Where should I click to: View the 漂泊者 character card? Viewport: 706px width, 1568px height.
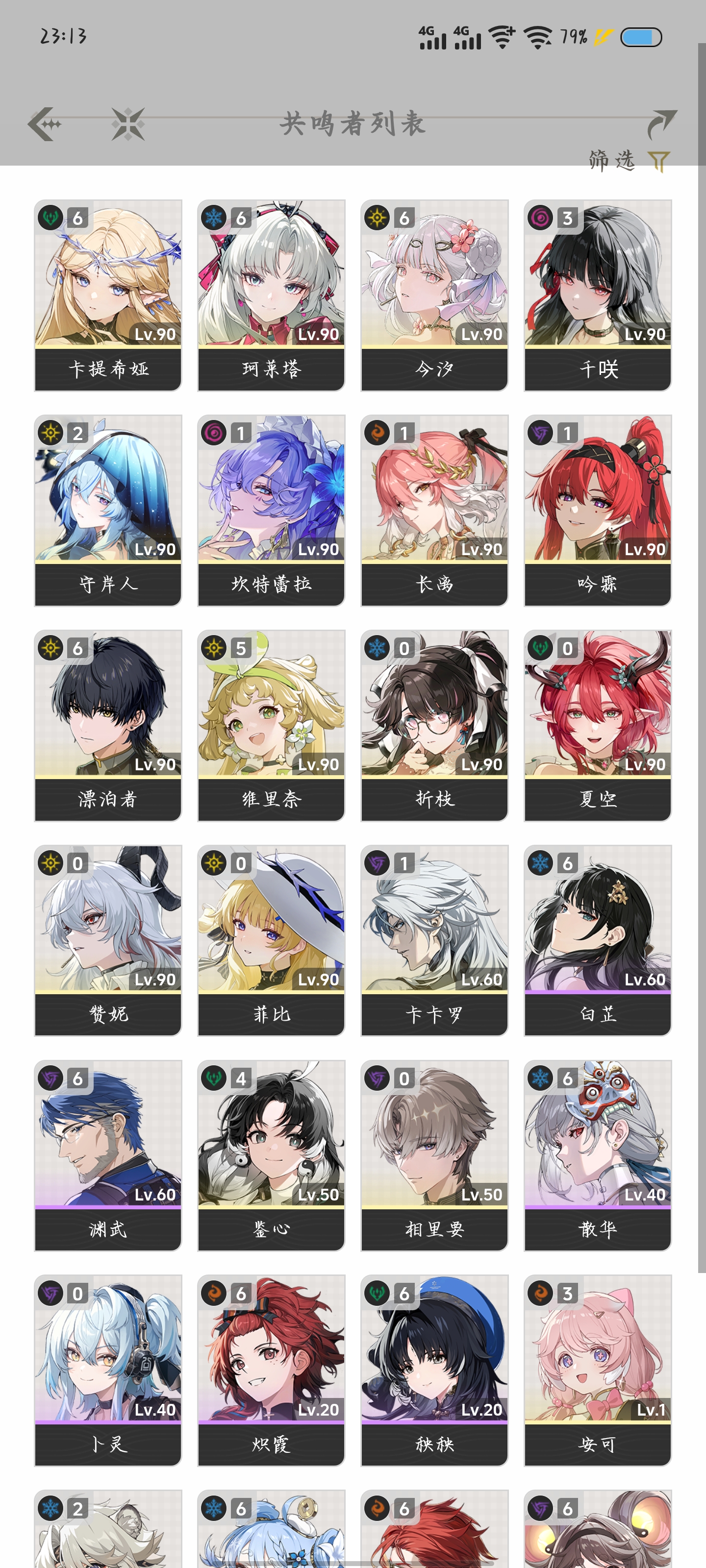[108, 725]
